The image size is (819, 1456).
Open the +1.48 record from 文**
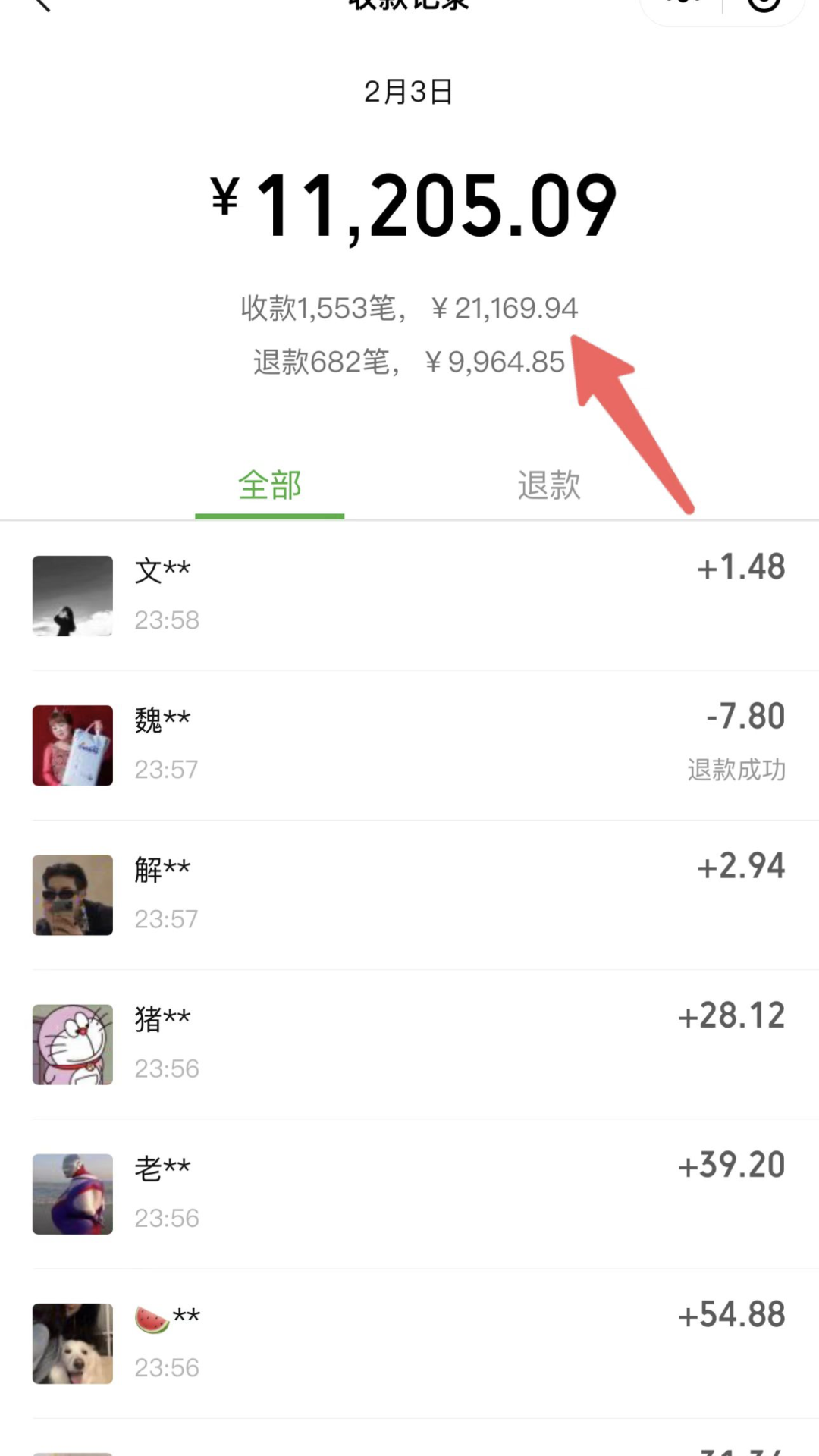tap(409, 595)
